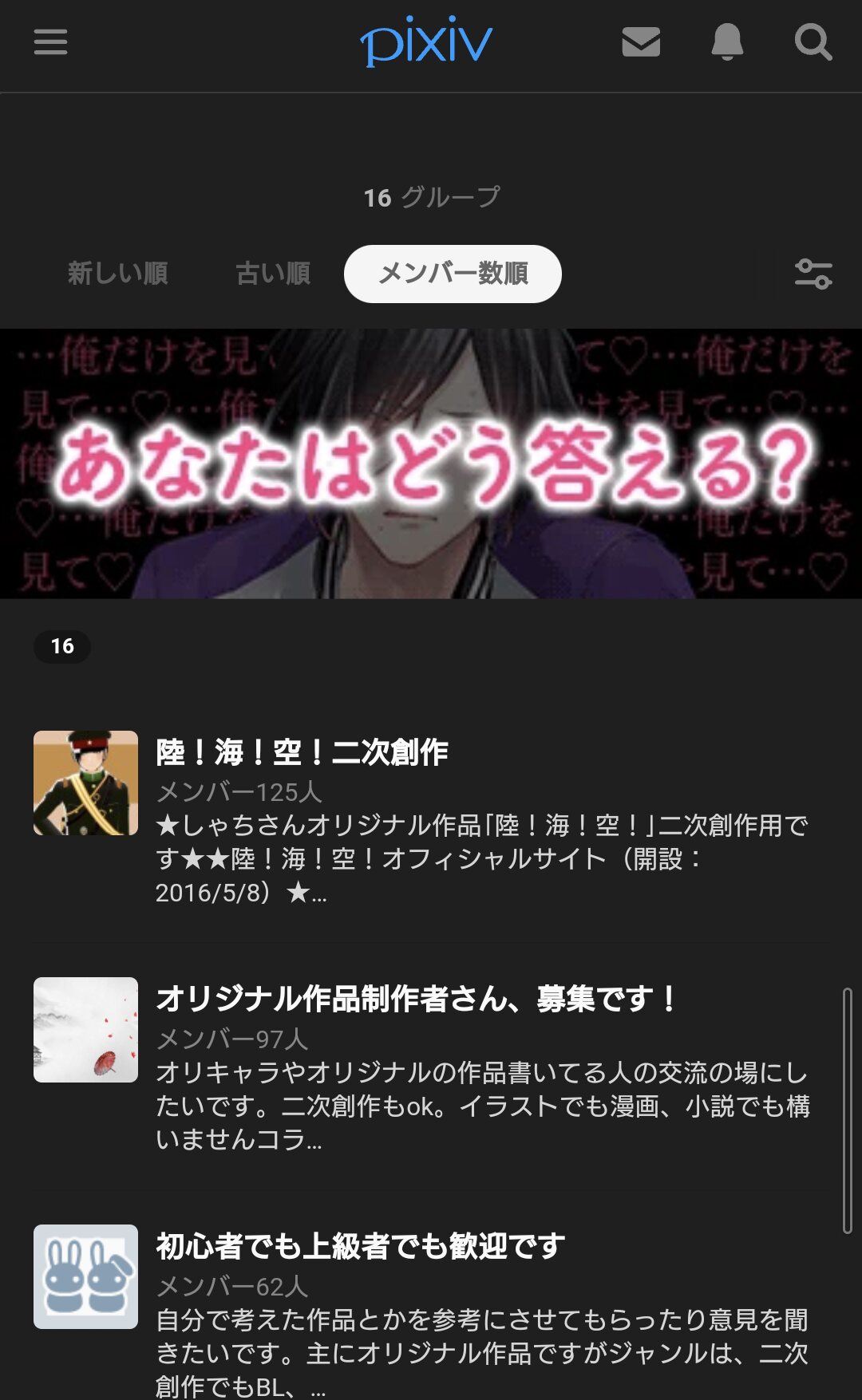Open the messages envelope icon
This screenshot has height=1400, width=862.
coord(641,42)
